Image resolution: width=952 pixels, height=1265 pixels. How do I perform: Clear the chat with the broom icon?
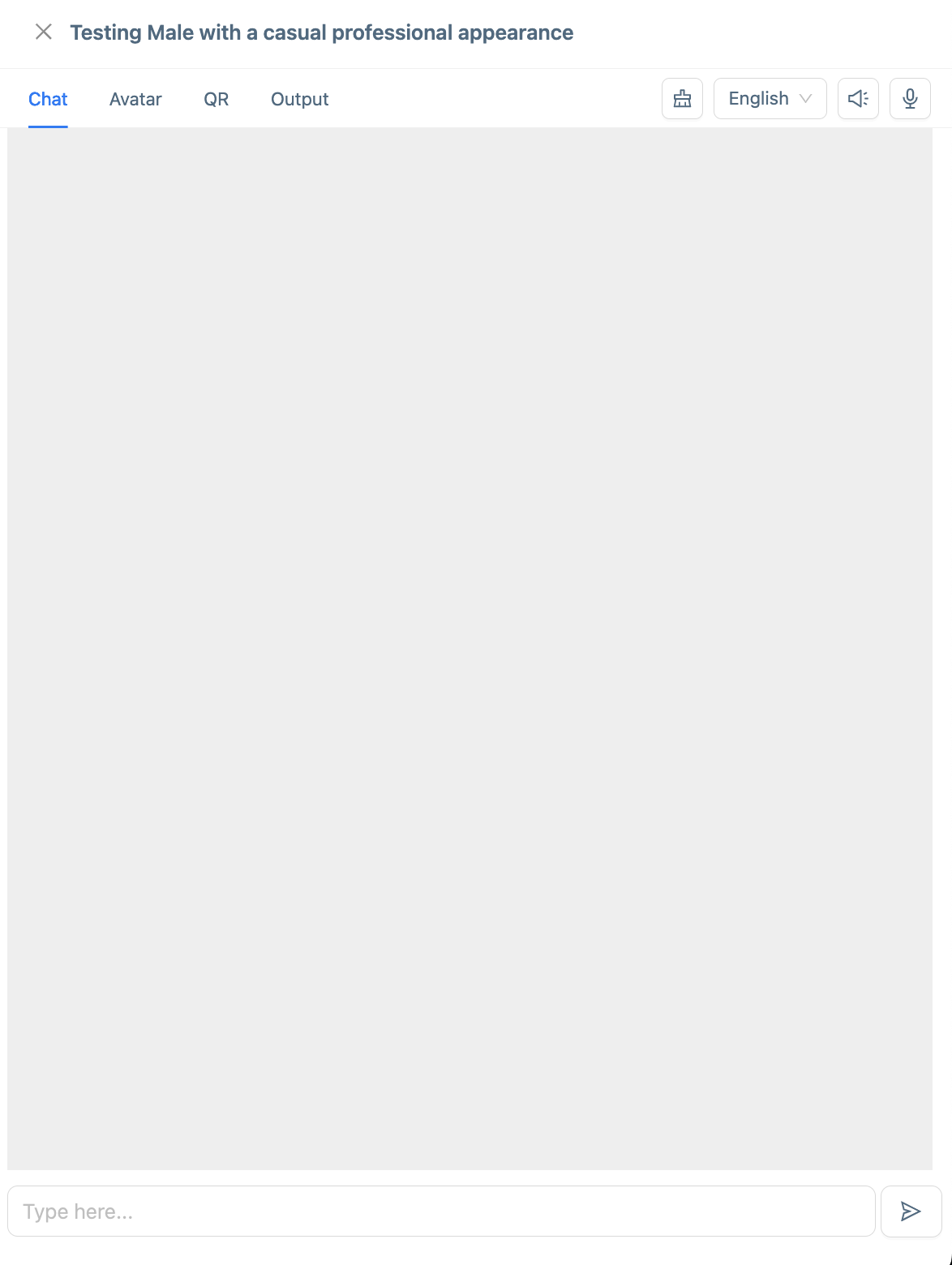(682, 99)
